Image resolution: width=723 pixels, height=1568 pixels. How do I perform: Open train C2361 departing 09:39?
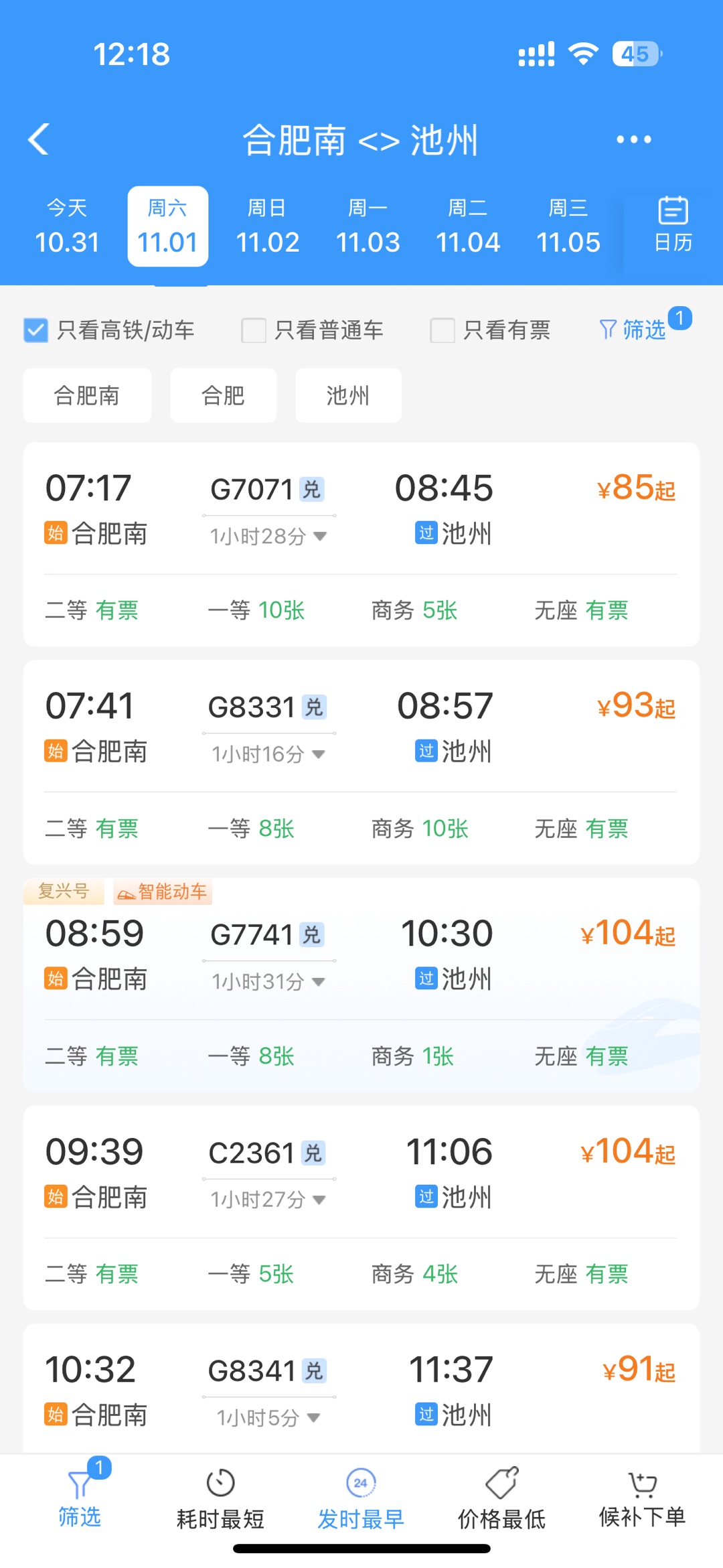361,1173
